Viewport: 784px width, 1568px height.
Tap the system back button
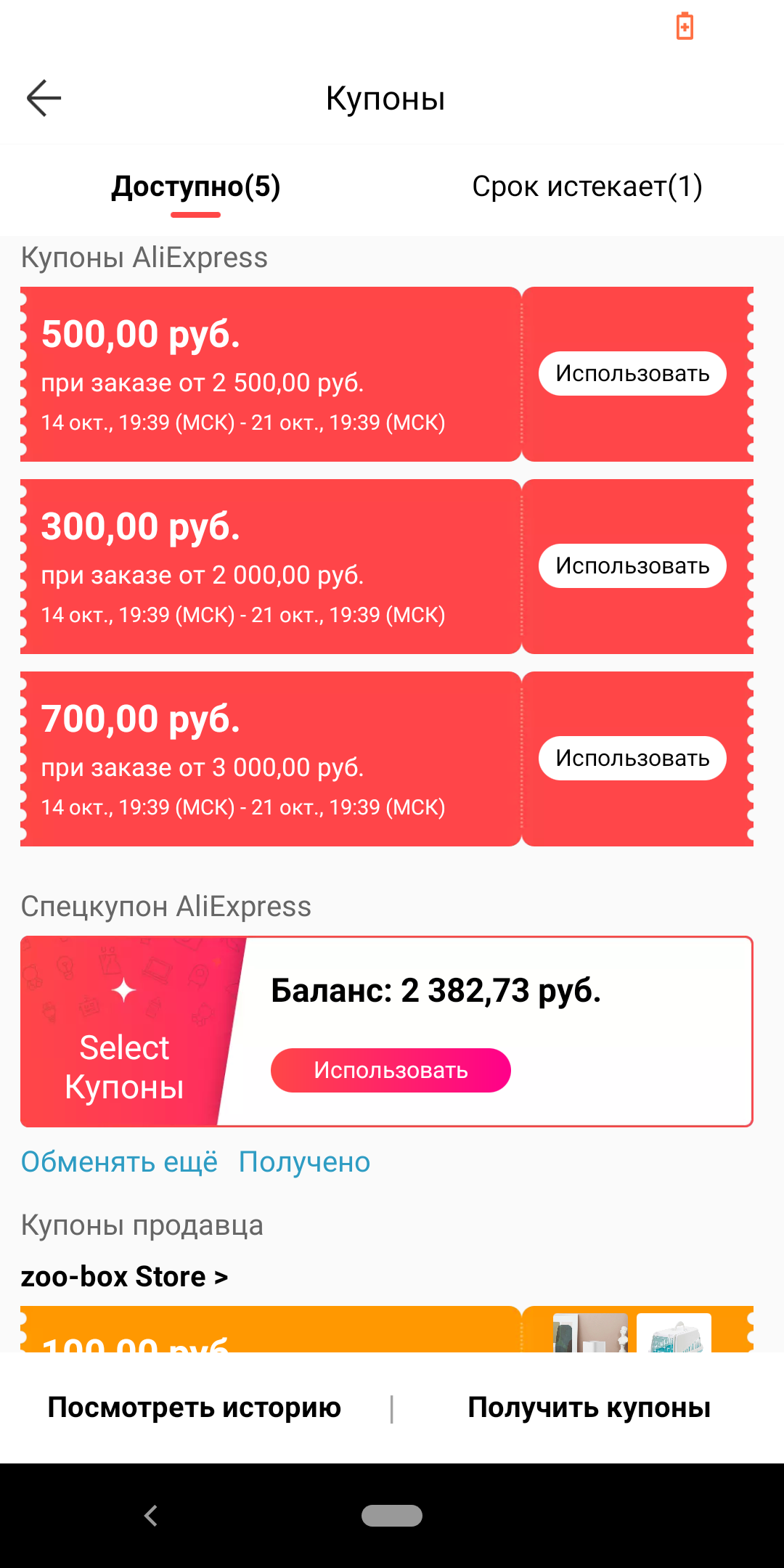pos(151,1516)
